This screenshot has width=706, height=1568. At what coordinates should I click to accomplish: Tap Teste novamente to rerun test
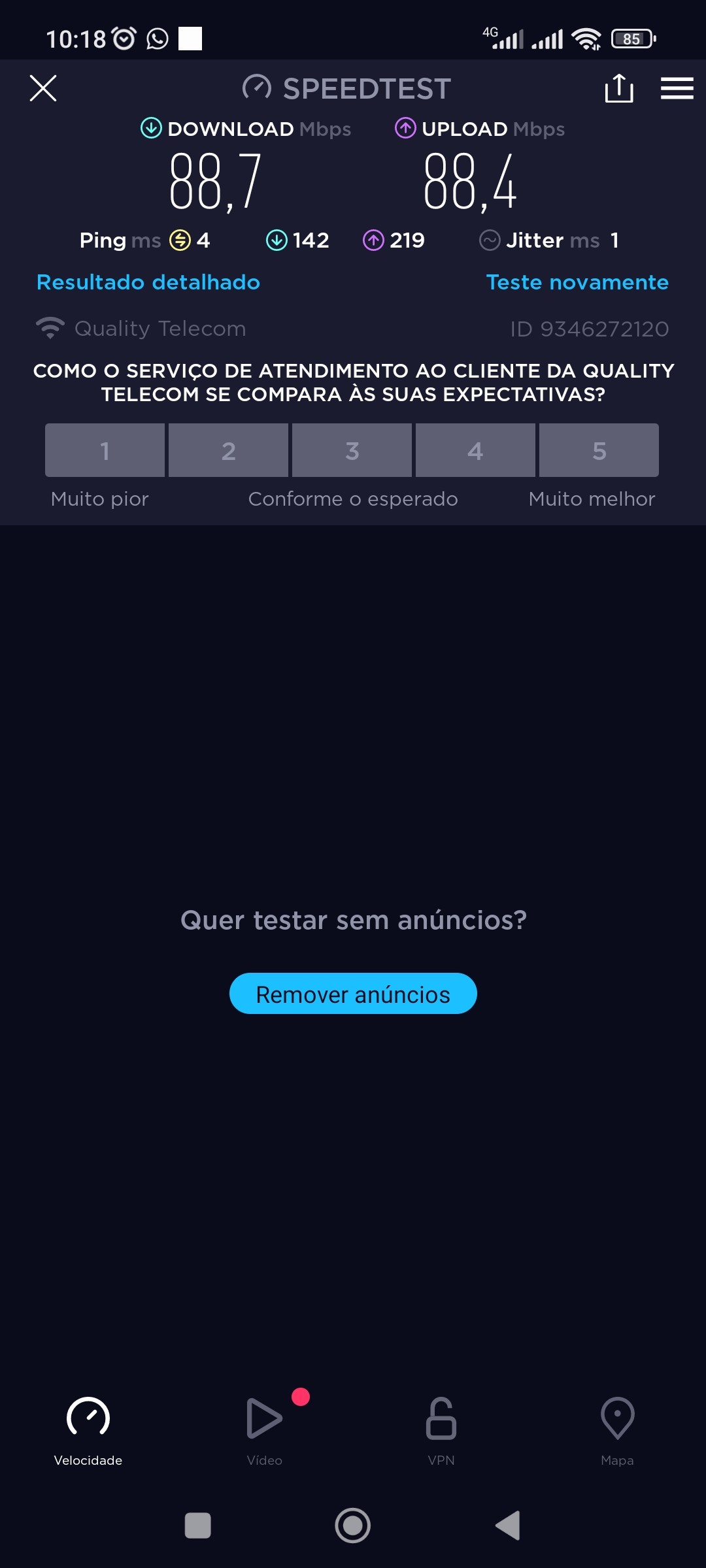point(577,282)
